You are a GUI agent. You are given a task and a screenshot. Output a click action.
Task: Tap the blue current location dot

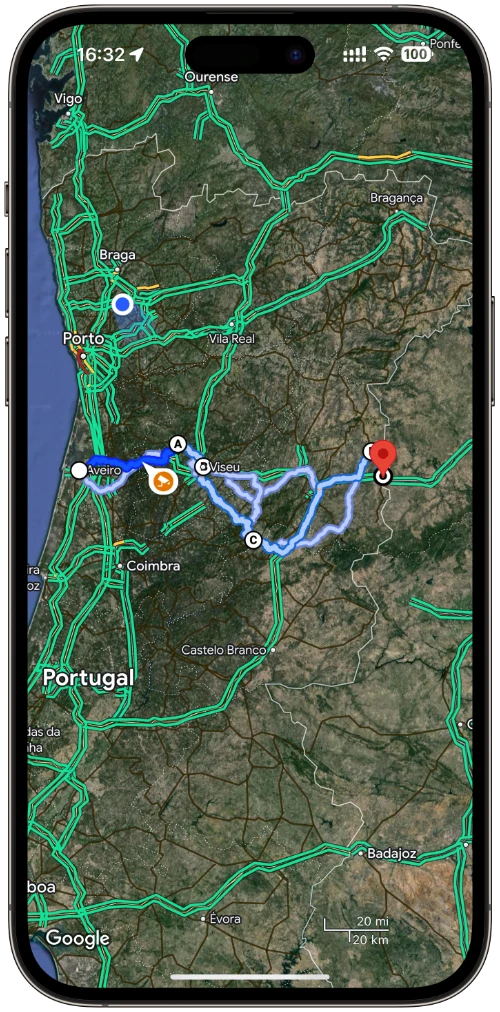[x=123, y=303]
